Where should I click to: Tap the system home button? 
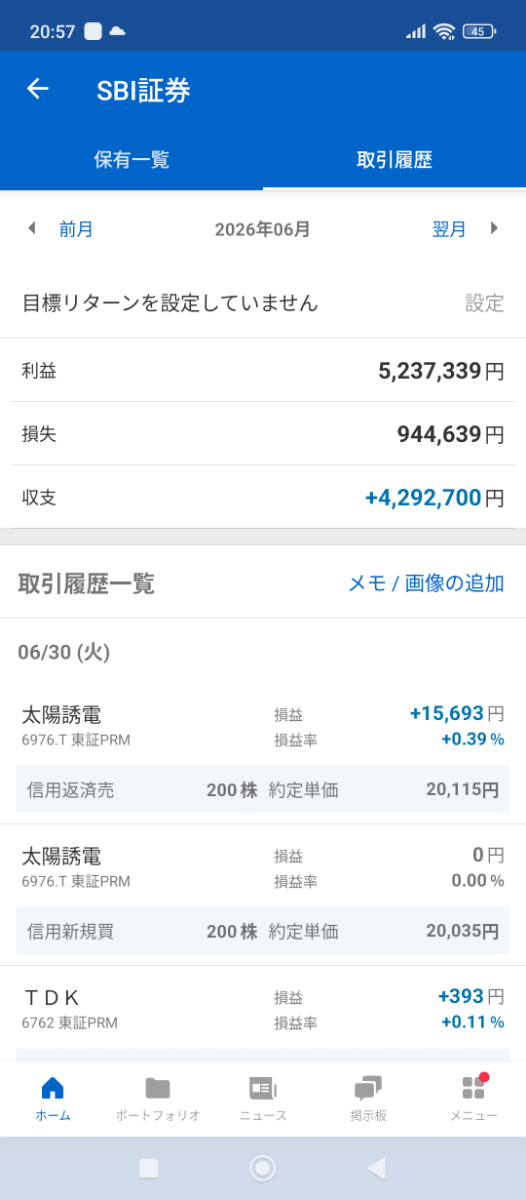pos(263,1168)
